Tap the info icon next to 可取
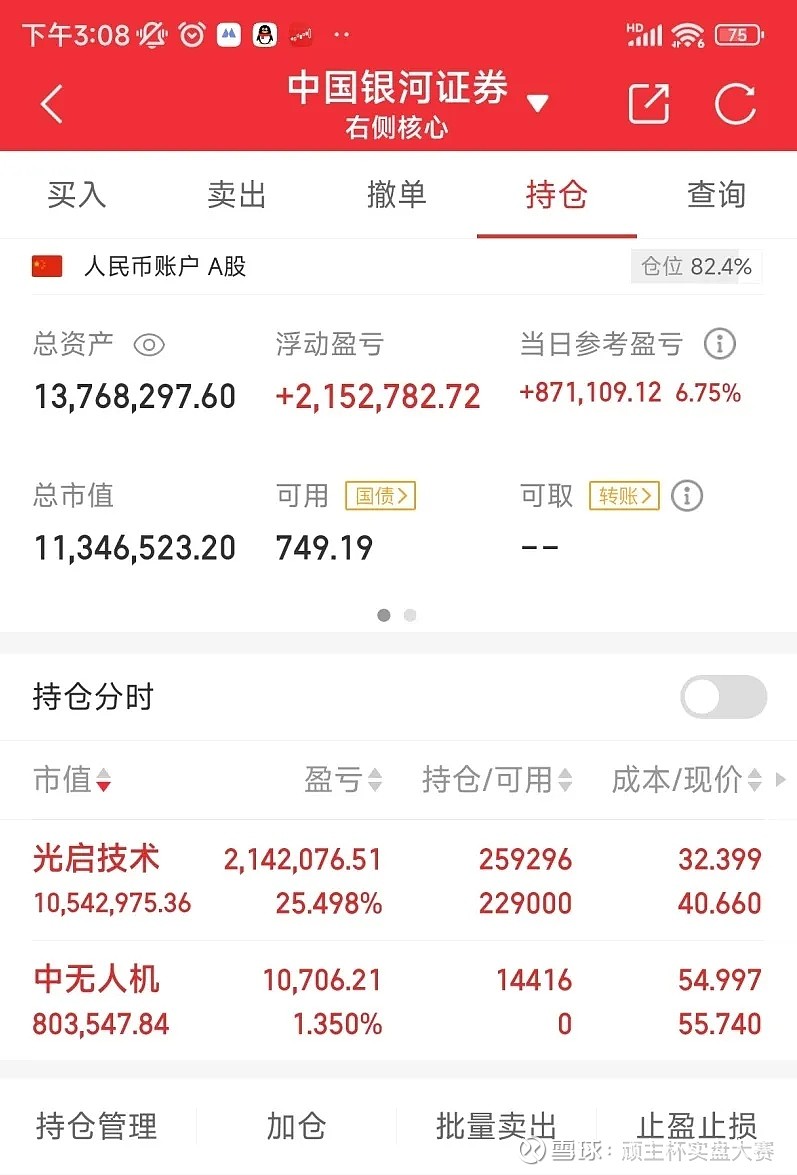797x1175 pixels. point(687,496)
